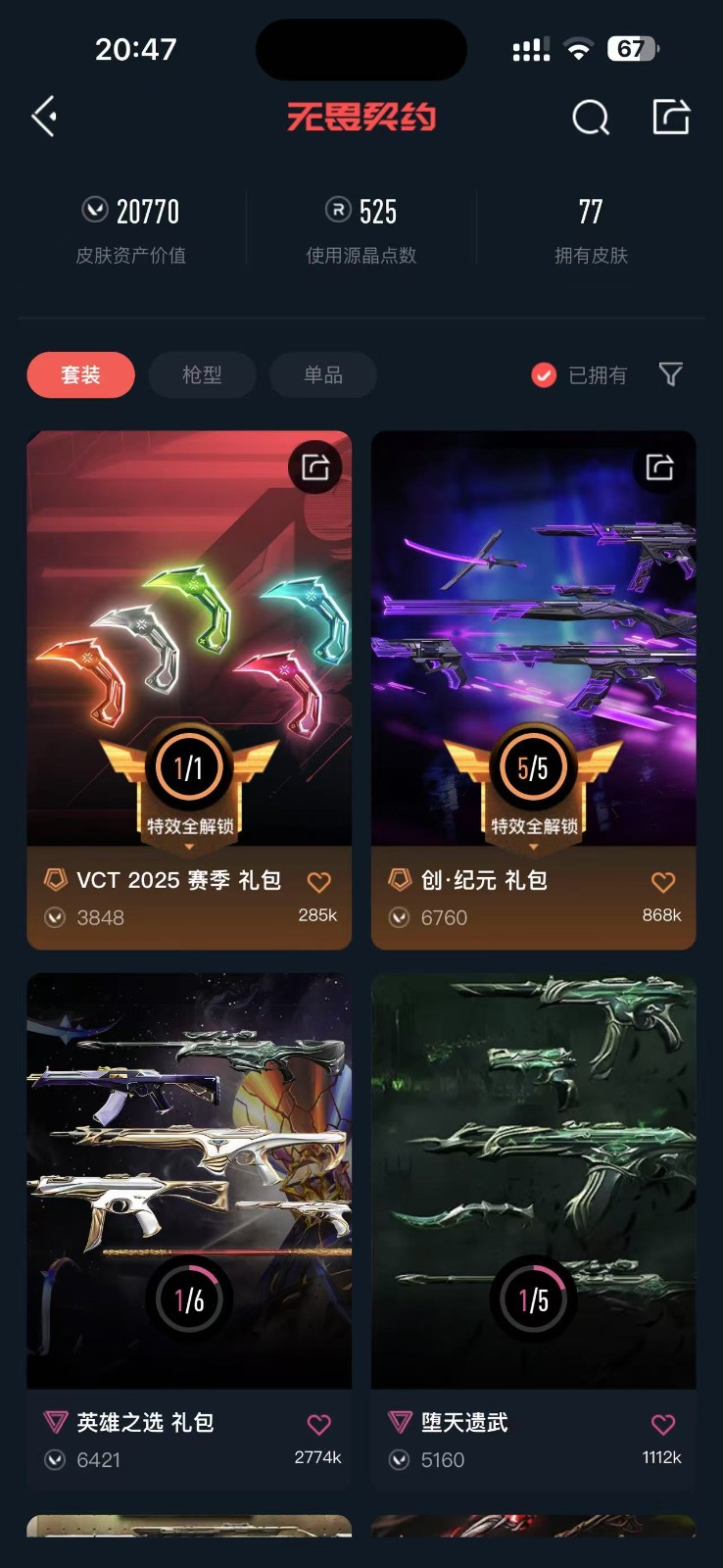This screenshot has height=1568, width=723.
Task: Share the VCT 2025 赛季 礼包 card
Action: click(x=315, y=467)
